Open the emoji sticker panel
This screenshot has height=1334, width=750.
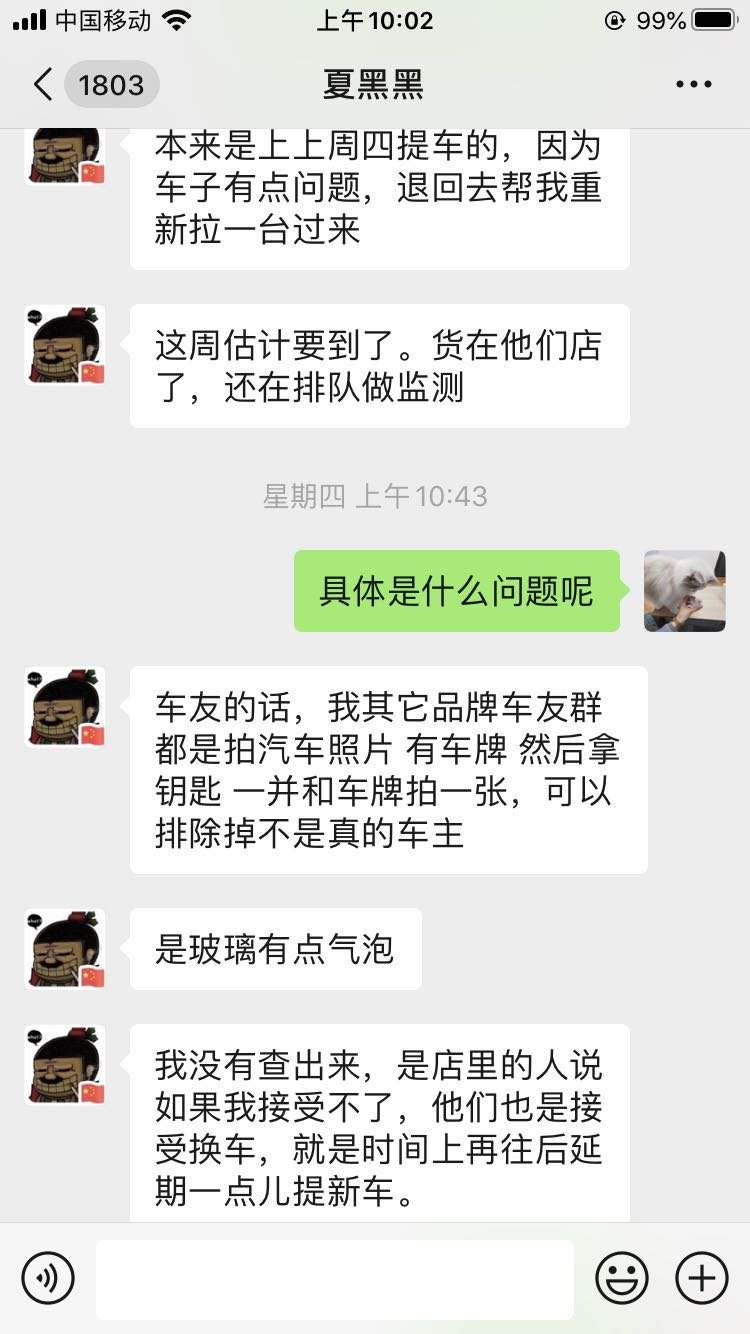(622, 1277)
